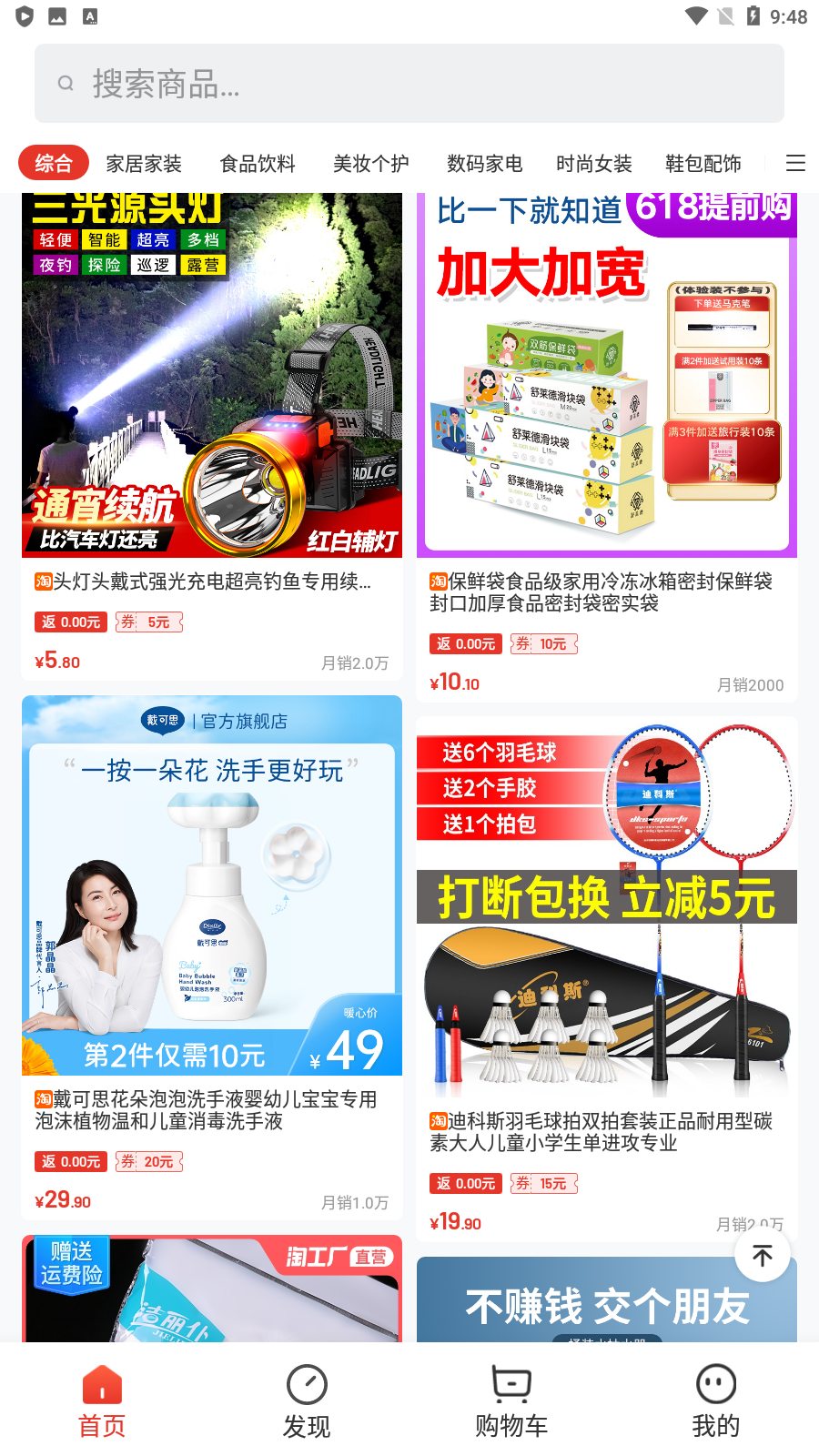819x1456 pixels.
Task: Open the 不赚钱 交个朋友 product card
Action: coord(607,1301)
